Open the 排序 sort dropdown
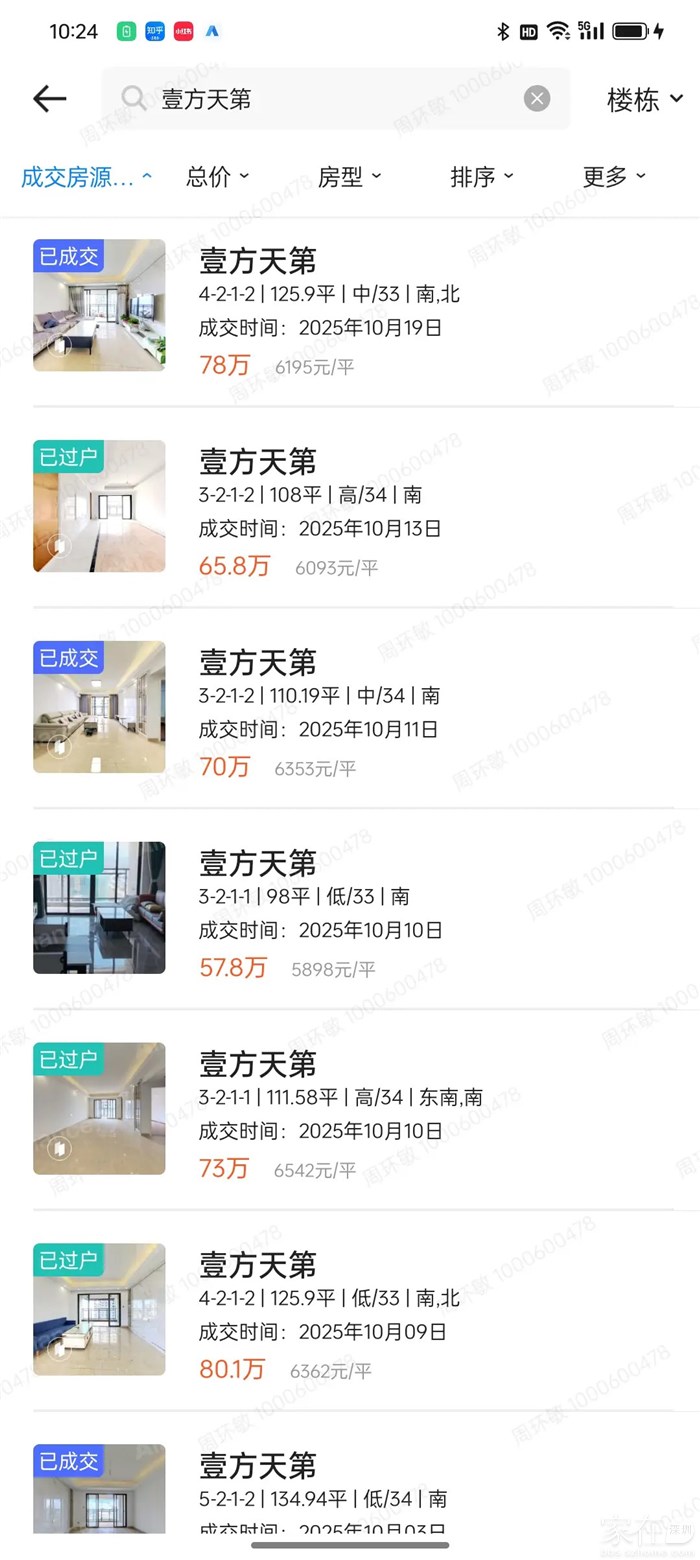Viewport: 700px width, 1560px height. coord(481,177)
